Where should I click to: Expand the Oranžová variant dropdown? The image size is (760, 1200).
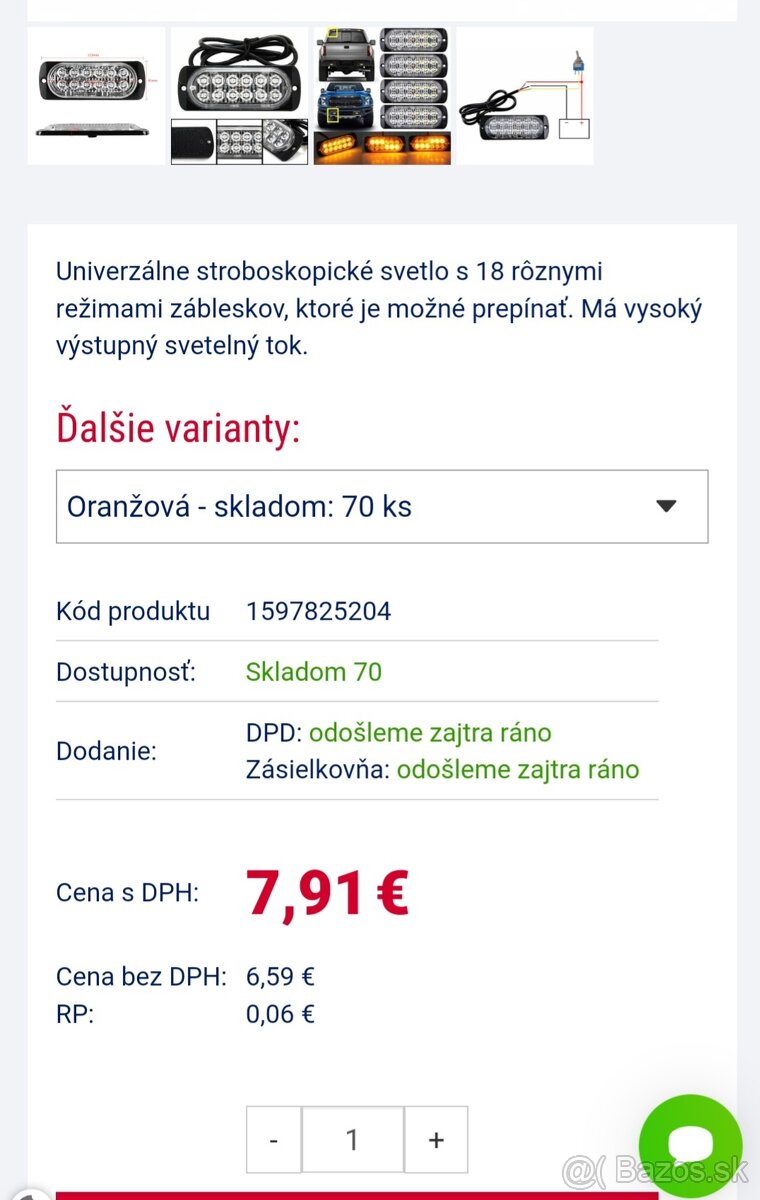click(382, 507)
